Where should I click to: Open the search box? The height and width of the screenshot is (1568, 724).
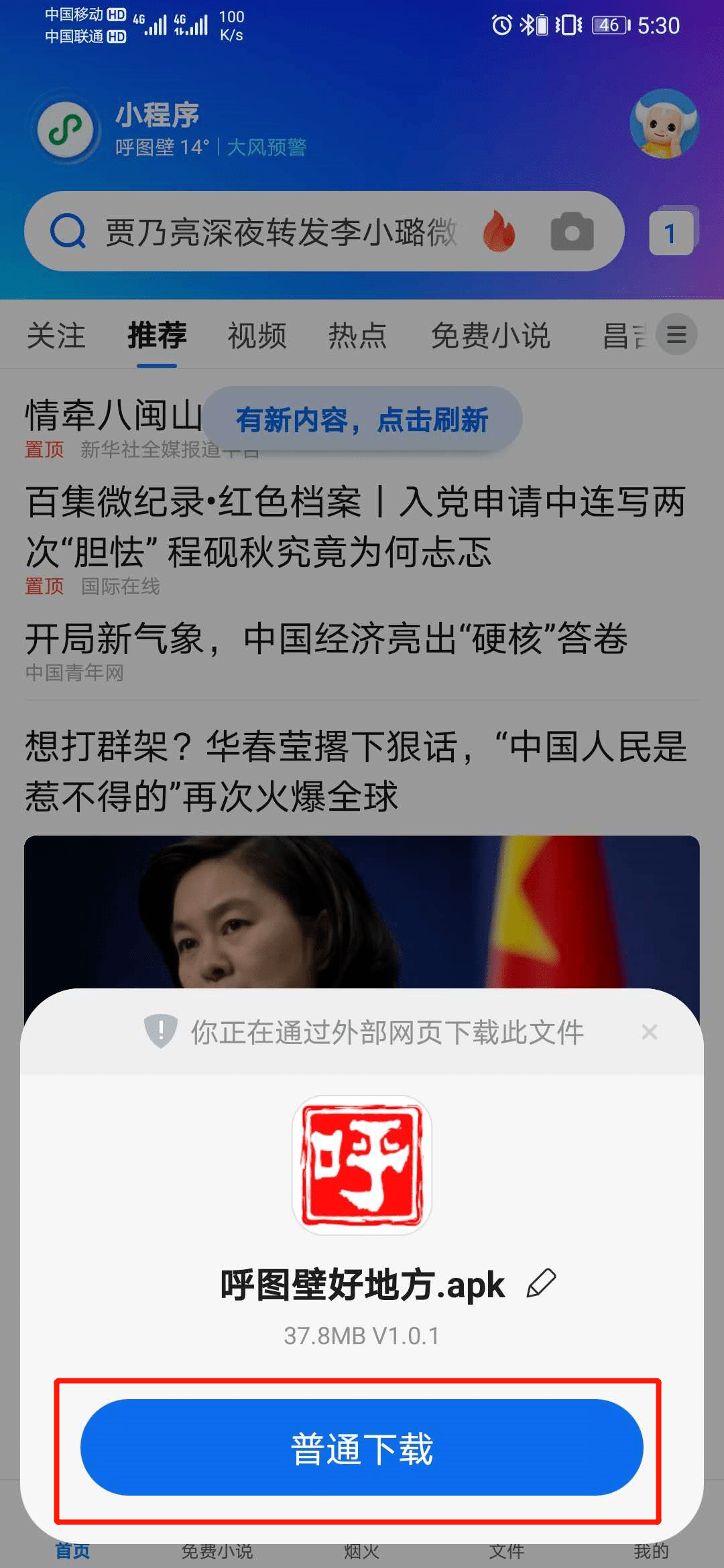click(x=282, y=232)
